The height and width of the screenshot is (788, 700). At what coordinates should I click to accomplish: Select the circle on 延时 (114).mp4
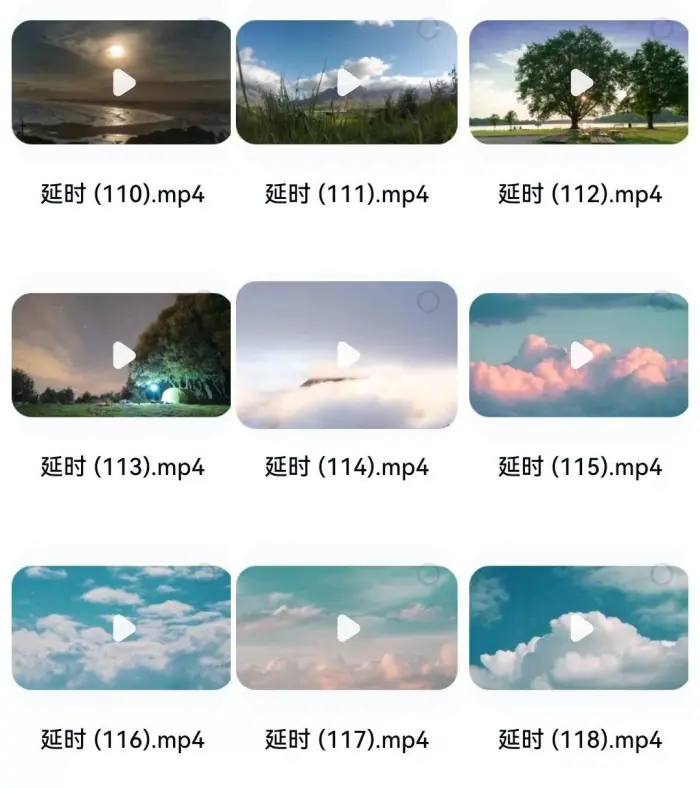(x=428, y=301)
